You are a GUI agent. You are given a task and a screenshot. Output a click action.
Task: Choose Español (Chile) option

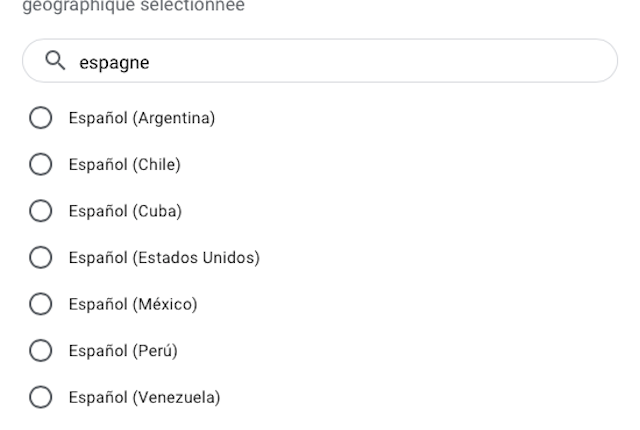point(41,165)
